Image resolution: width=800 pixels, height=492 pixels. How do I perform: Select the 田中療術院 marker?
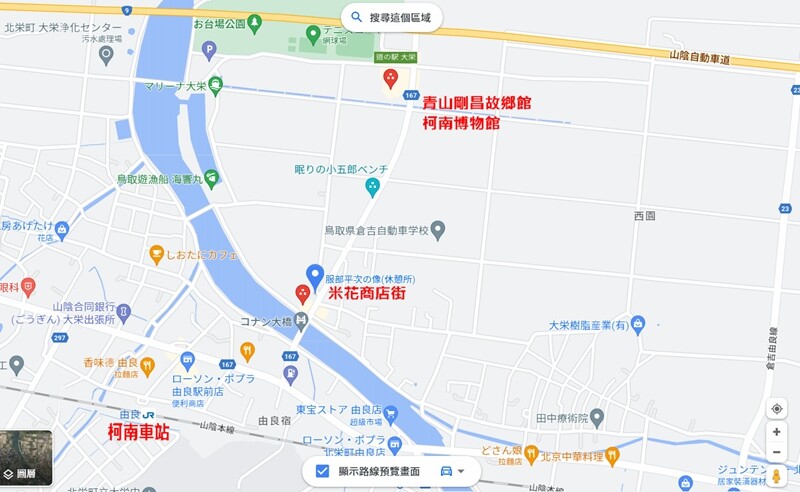[596, 418]
